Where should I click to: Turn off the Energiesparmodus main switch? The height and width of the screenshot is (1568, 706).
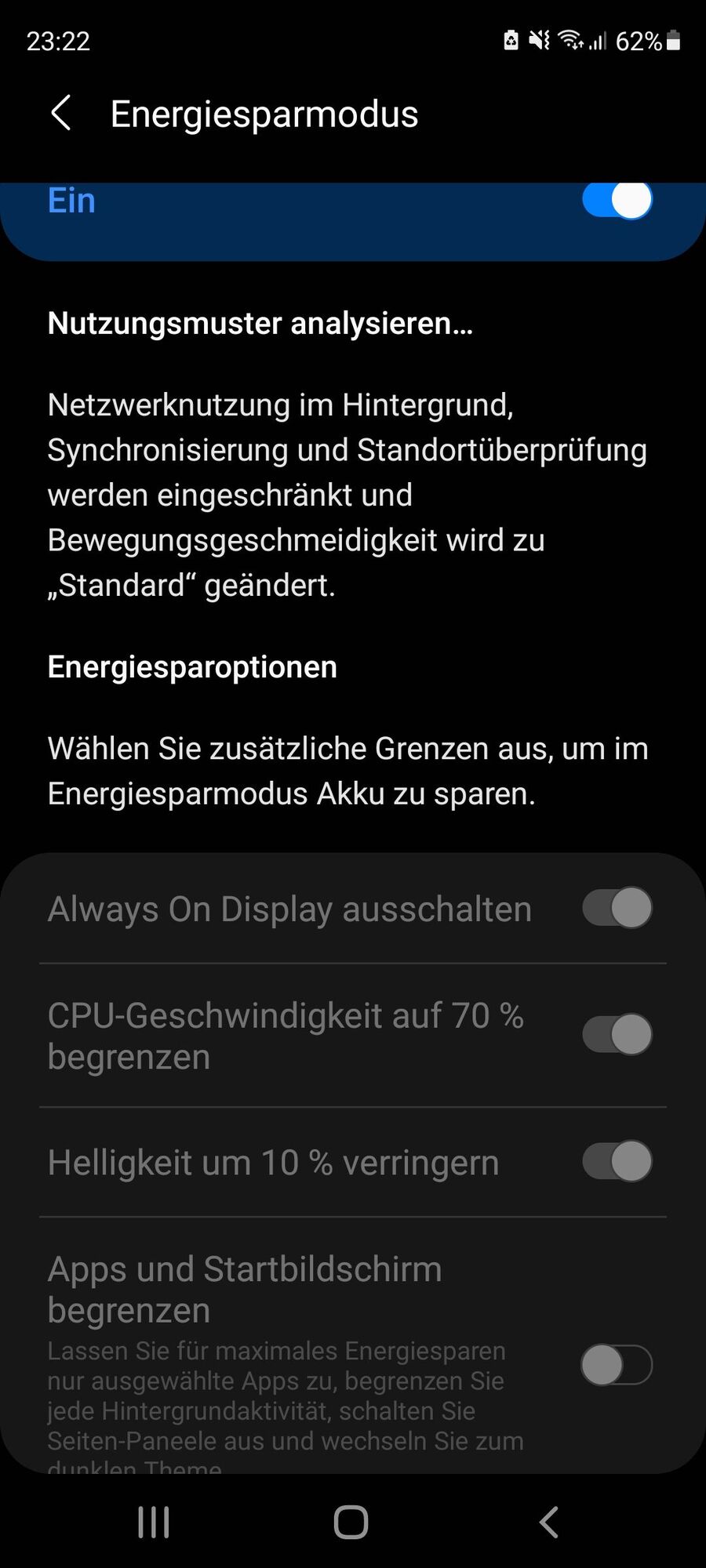pos(617,200)
